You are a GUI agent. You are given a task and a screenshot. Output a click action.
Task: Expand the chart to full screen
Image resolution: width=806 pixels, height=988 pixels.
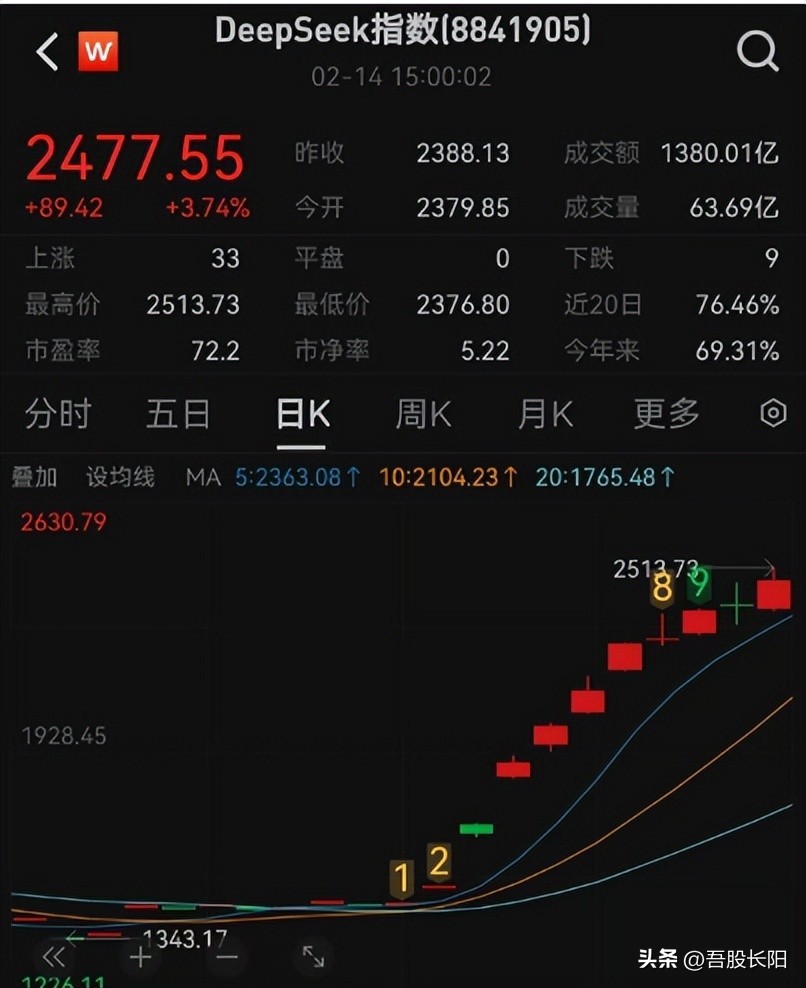[x=313, y=957]
